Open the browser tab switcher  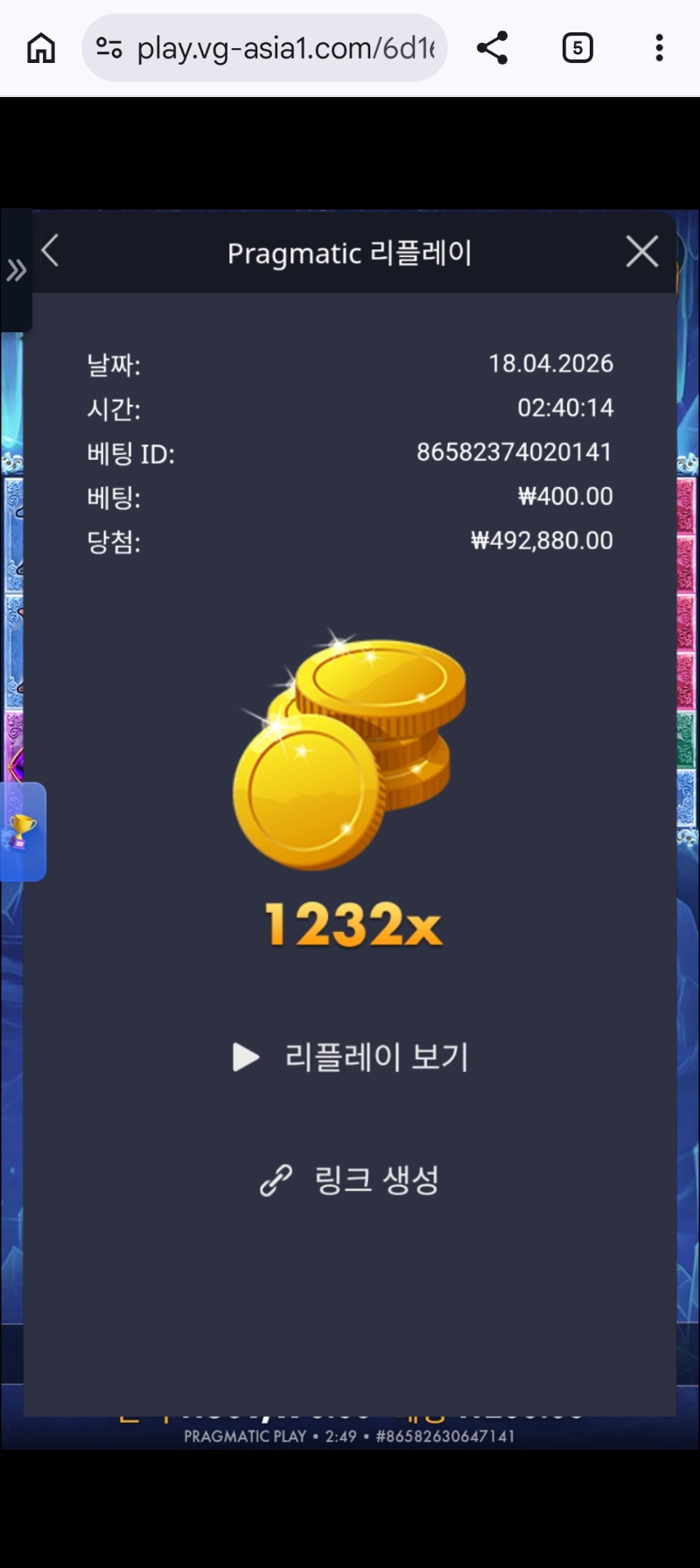point(577,48)
